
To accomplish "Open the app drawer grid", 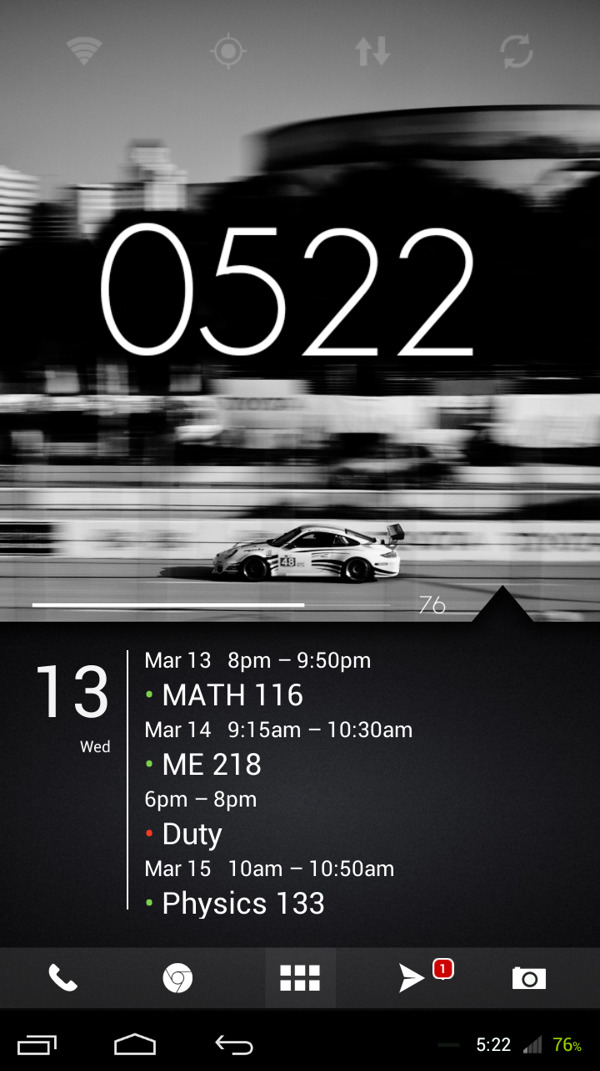I will tap(300, 978).
